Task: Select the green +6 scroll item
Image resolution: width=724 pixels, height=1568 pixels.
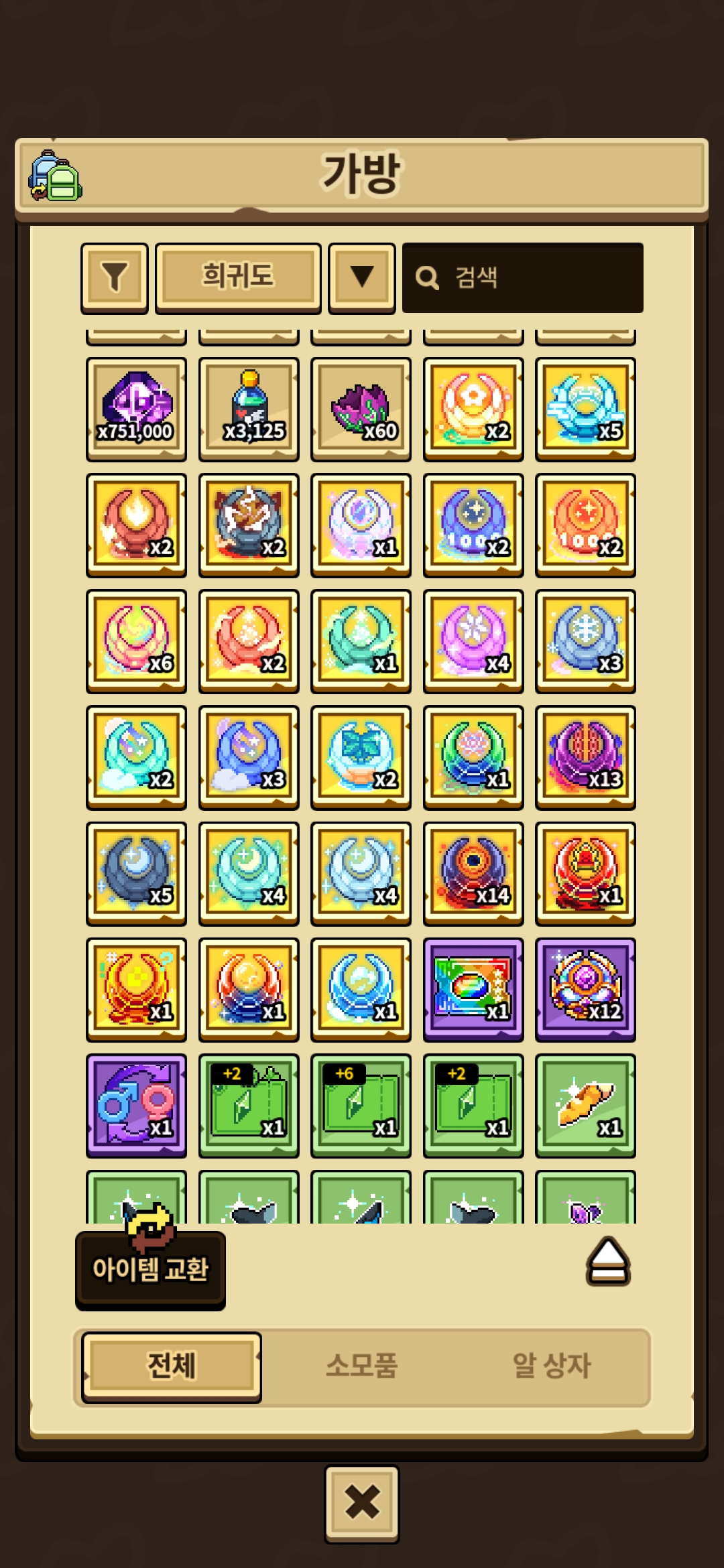Action: [361, 1106]
